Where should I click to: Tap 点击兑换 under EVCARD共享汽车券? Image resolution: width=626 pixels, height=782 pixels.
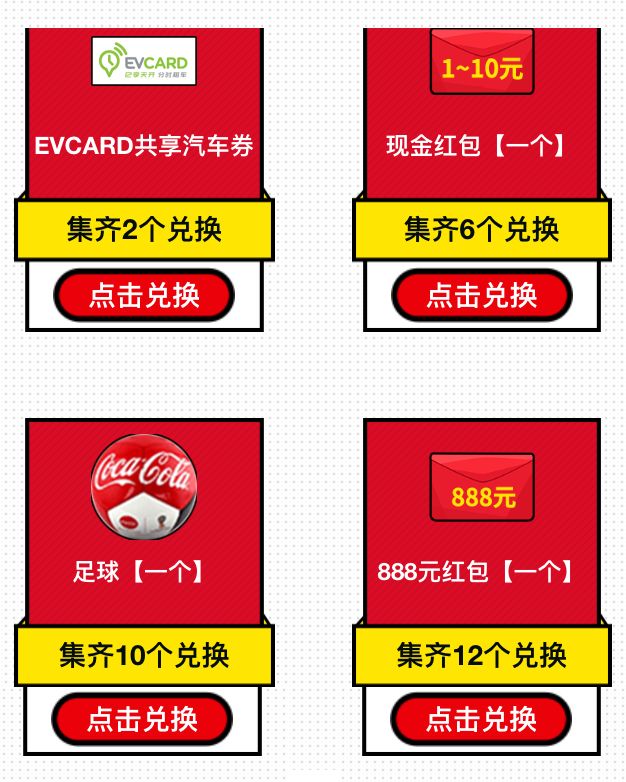pos(144,295)
